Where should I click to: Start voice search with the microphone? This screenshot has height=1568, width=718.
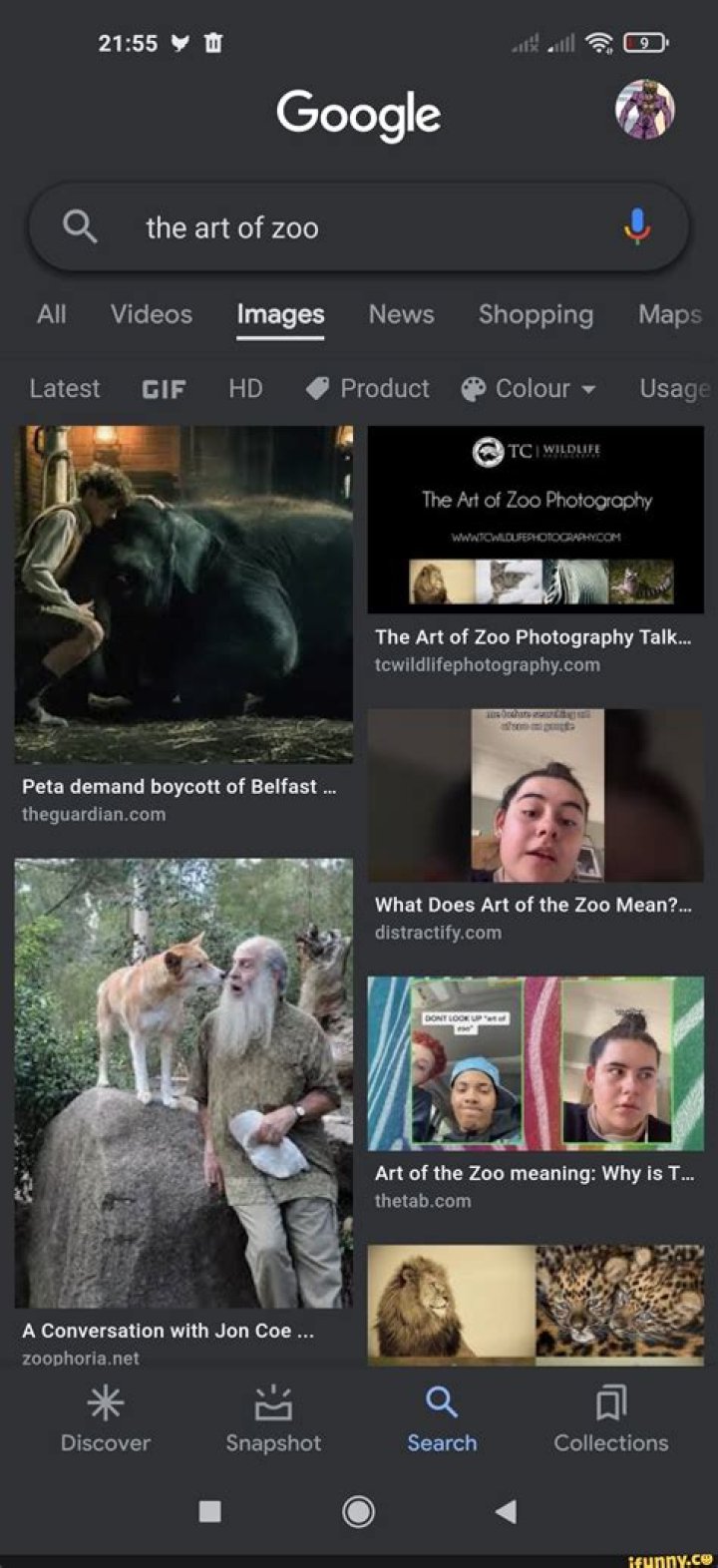coord(637,226)
